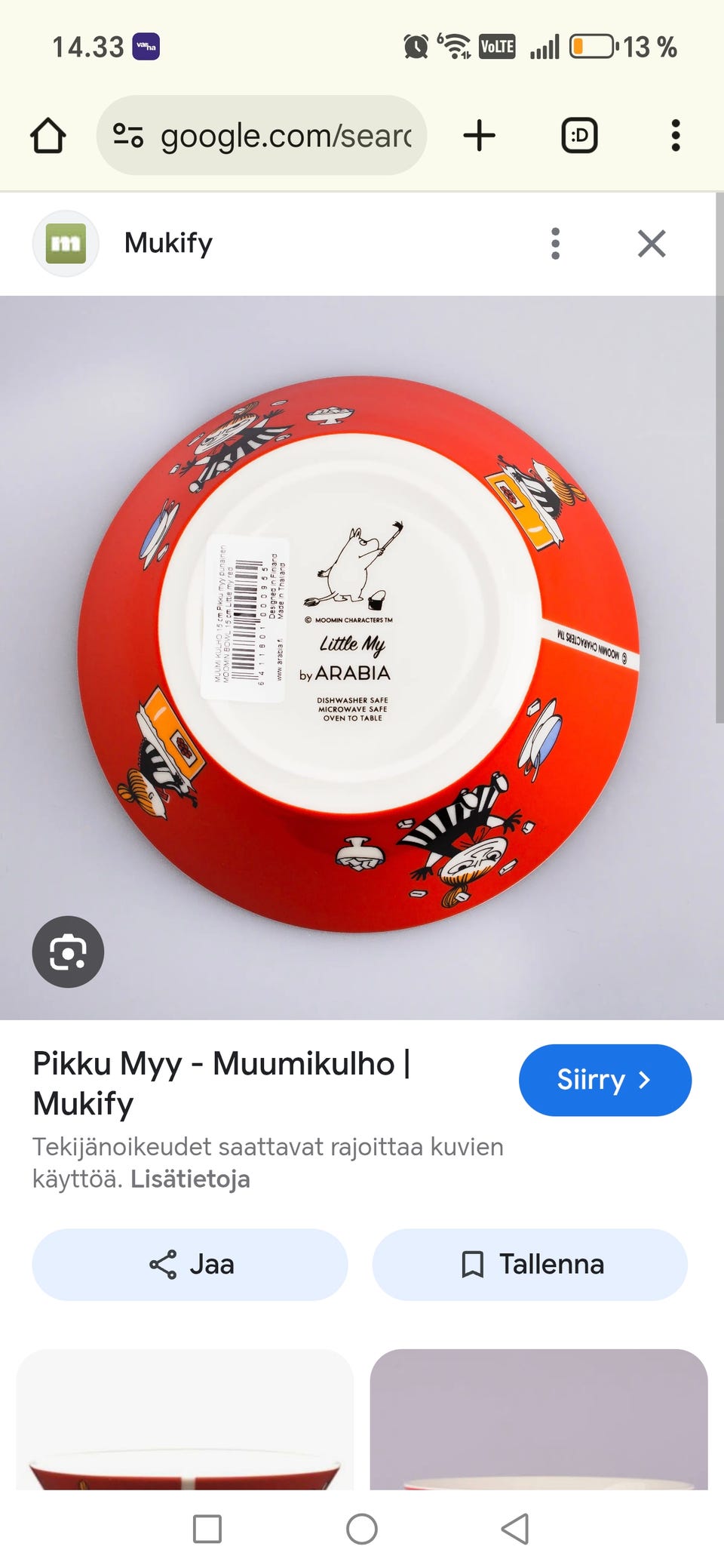The image size is (724, 1568).
Task: Close the image preview
Action: 652,244
